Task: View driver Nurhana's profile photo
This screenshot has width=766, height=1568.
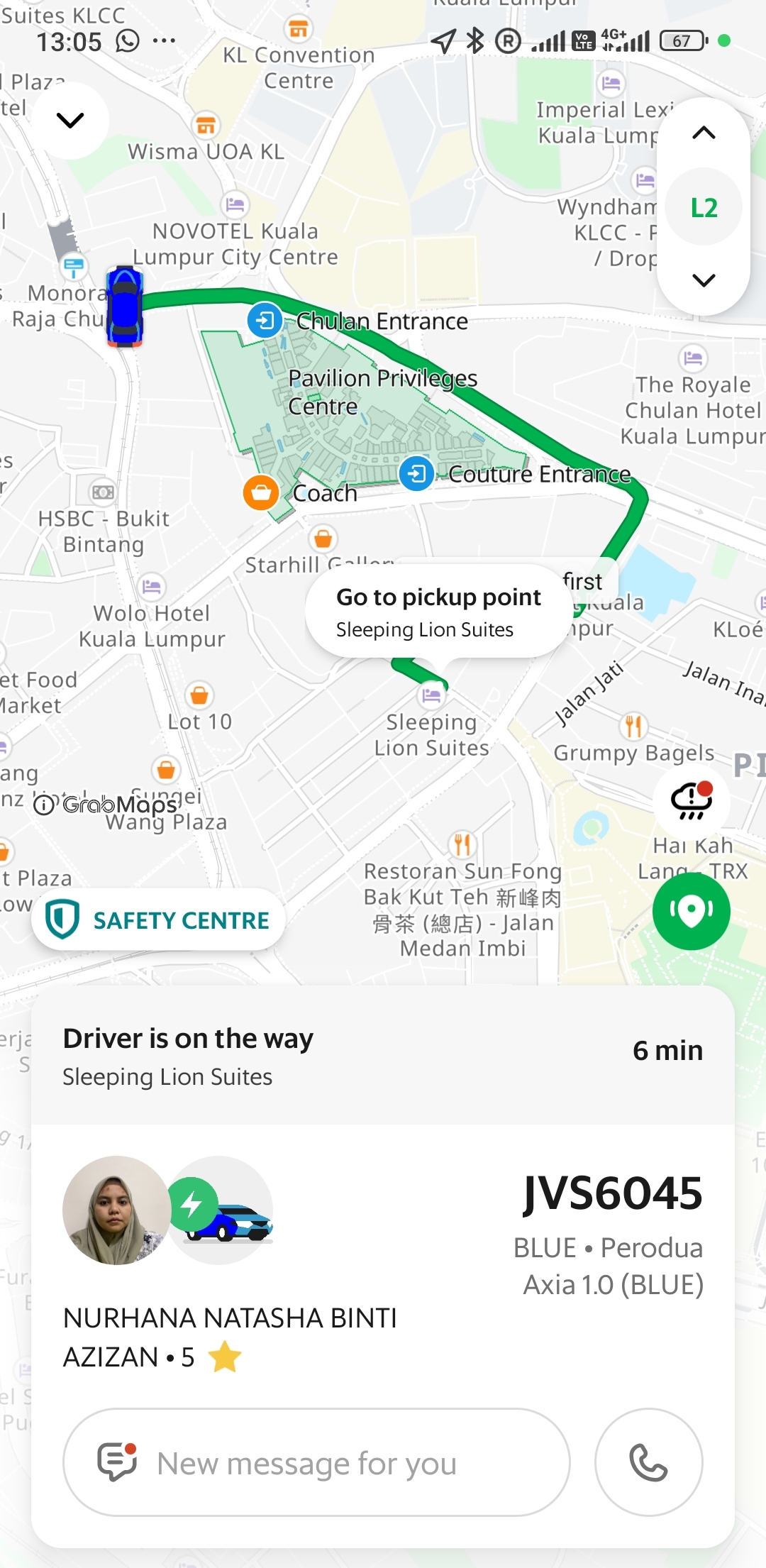Action: point(116,1210)
